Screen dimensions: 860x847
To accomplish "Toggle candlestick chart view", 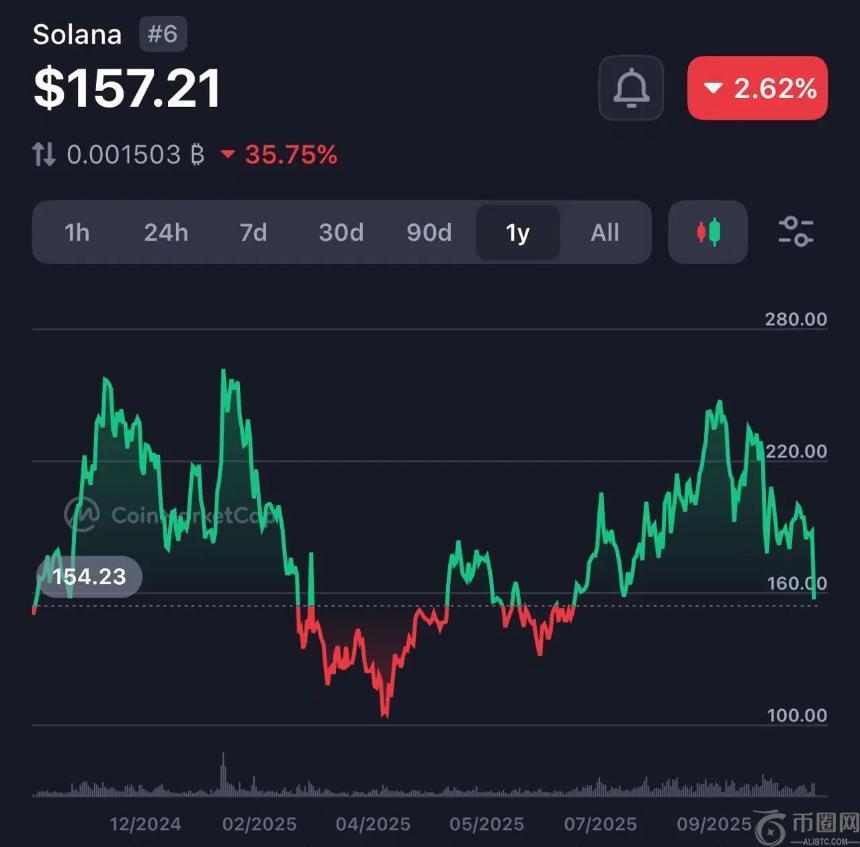I will pyautogui.click(x=708, y=233).
